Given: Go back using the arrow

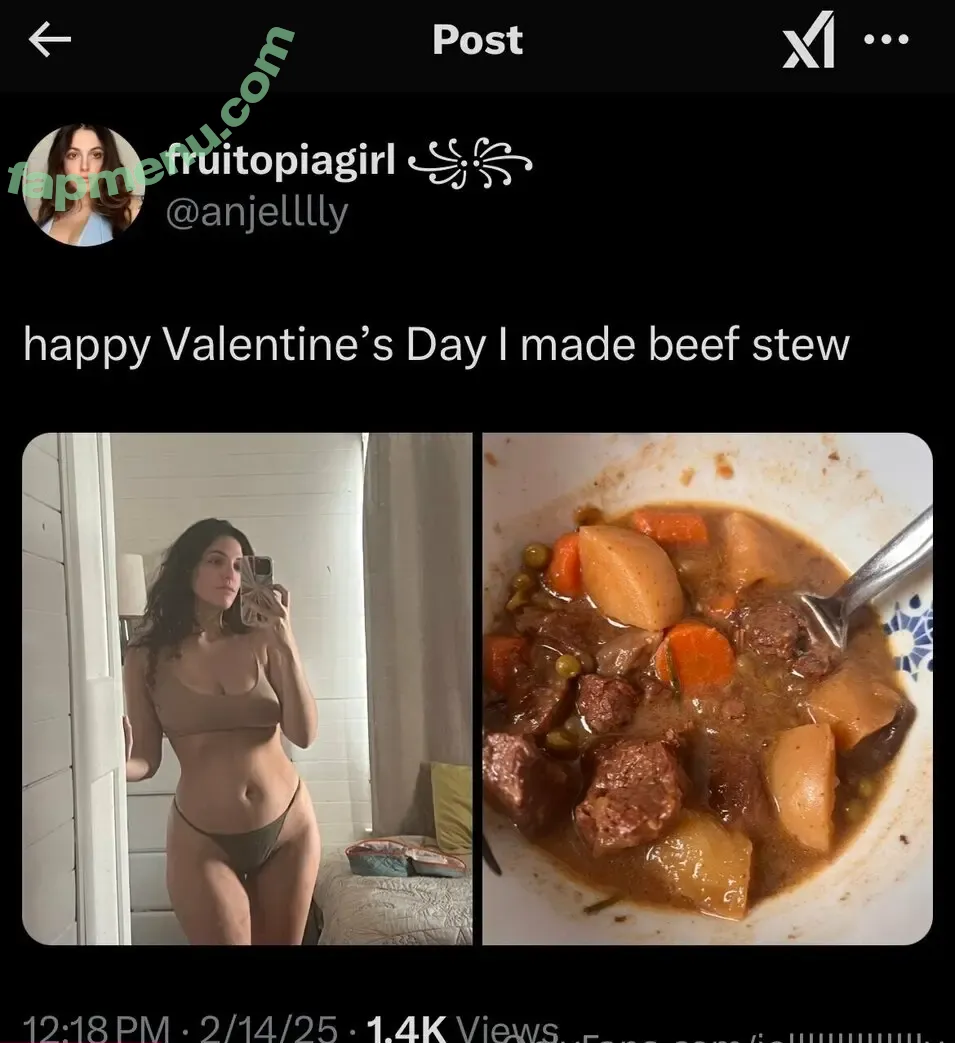Looking at the screenshot, I should pos(50,41).
